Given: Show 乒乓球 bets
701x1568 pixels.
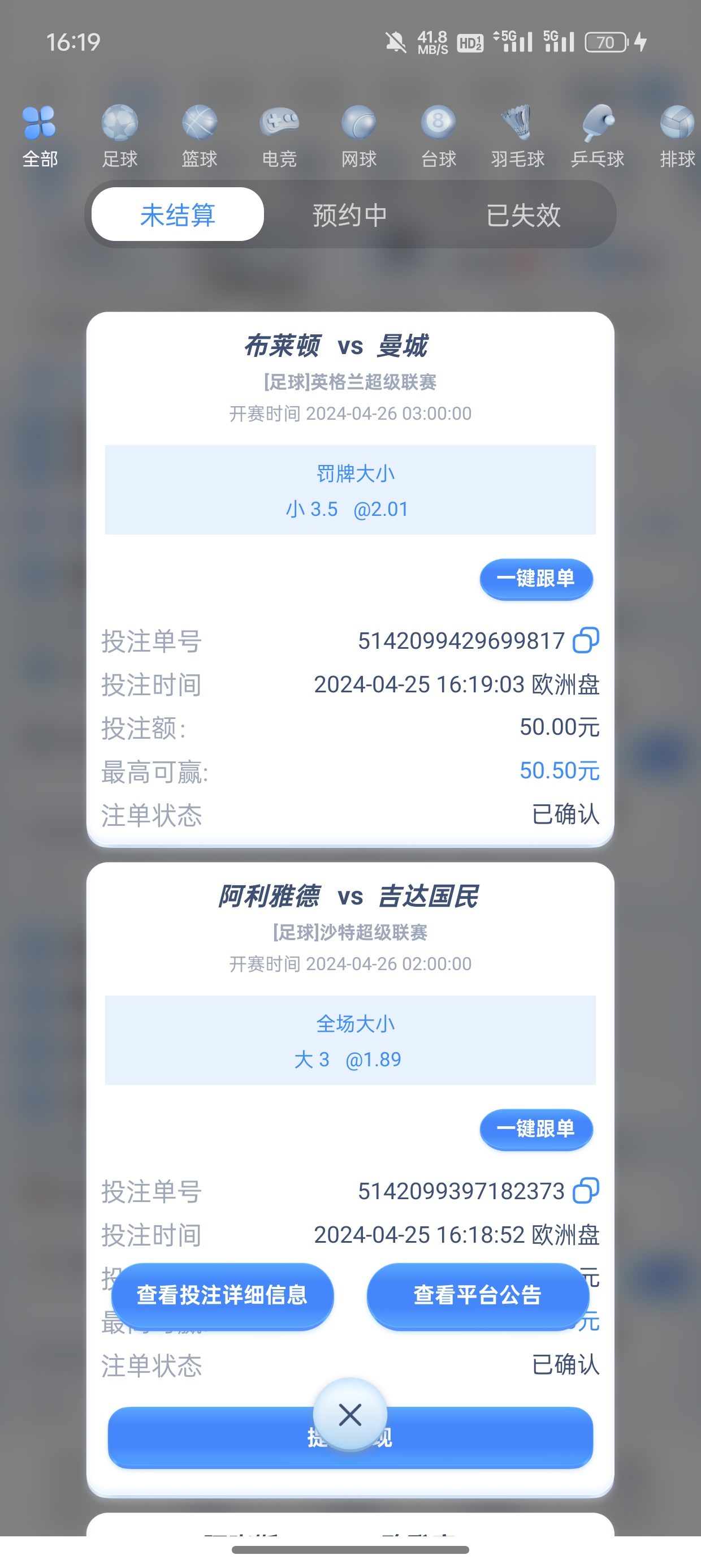Looking at the screenshot, I should coord(597,136).
